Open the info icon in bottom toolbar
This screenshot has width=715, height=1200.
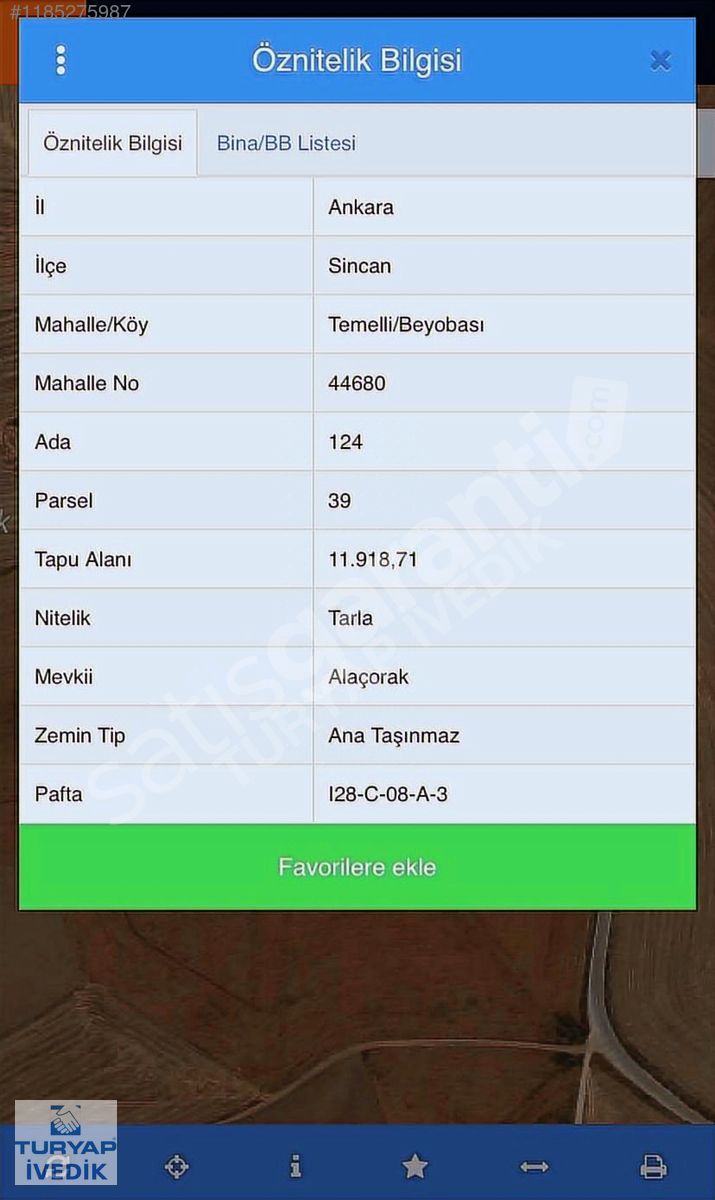coord(295,1166)
